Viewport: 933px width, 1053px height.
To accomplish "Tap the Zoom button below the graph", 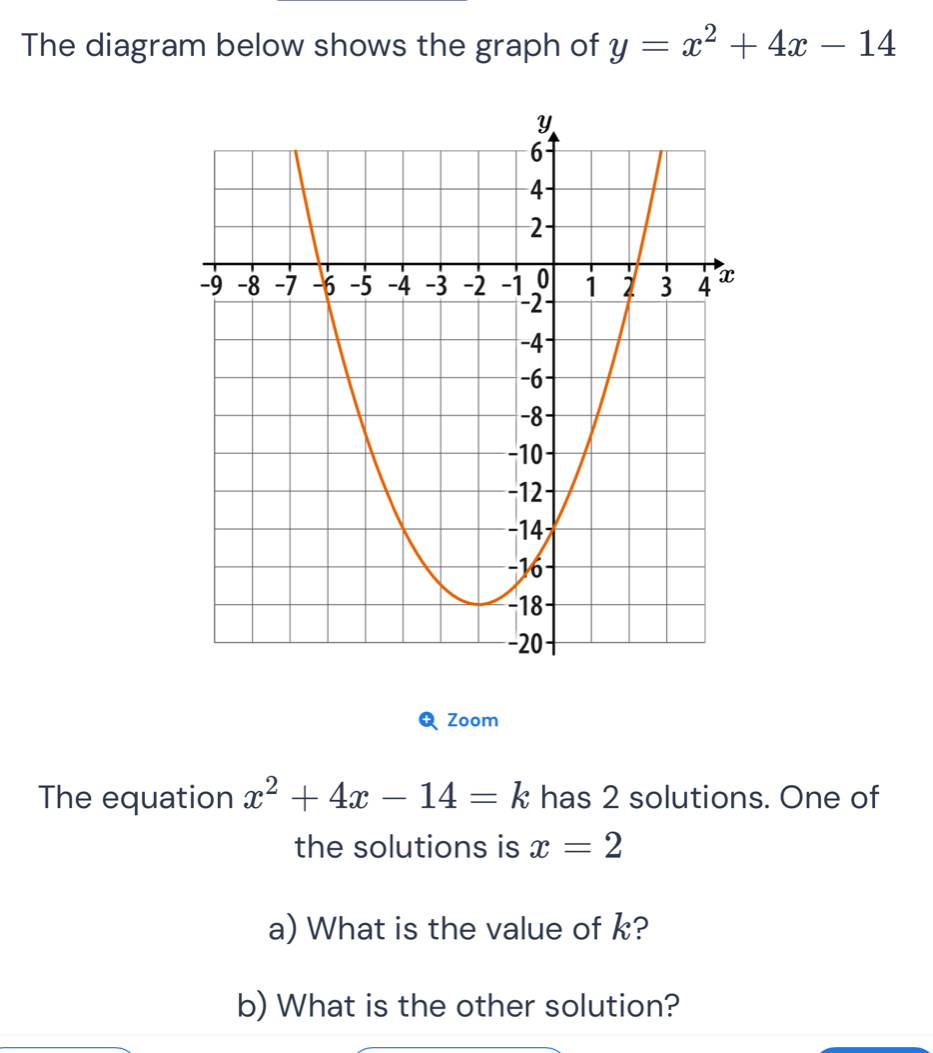I will pos(459,721).
